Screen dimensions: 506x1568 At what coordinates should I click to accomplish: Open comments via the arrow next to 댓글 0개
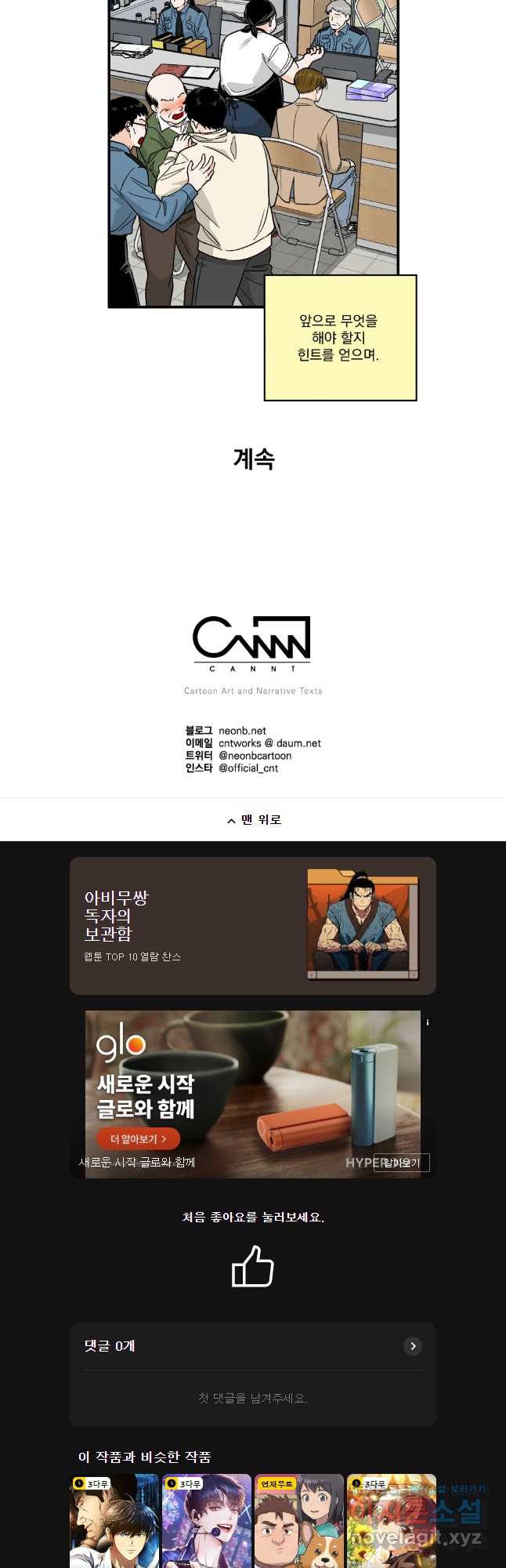[x=412, y=1346]
